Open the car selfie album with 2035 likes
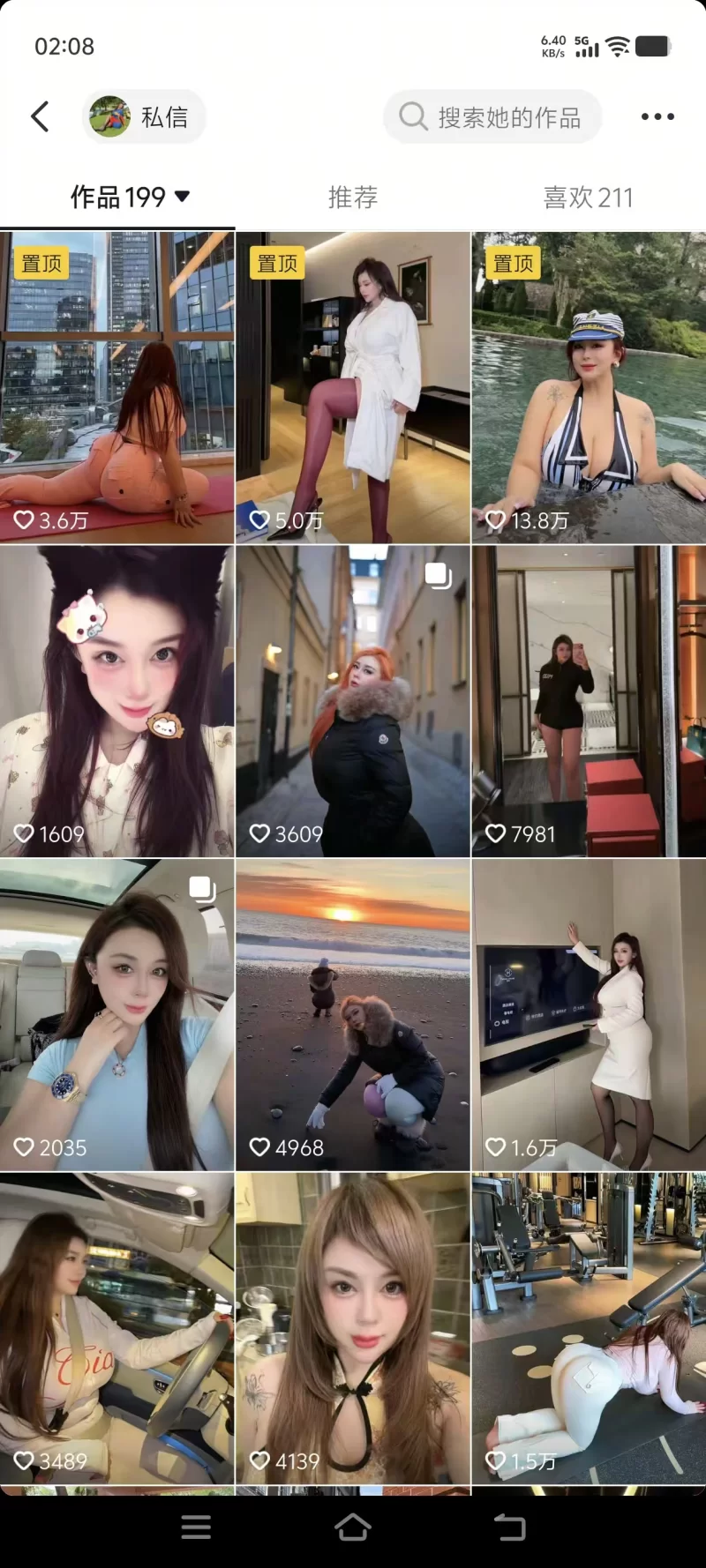Viewport: 706px width, 1568px height. pyautogui.click(x=117, y=1014)
